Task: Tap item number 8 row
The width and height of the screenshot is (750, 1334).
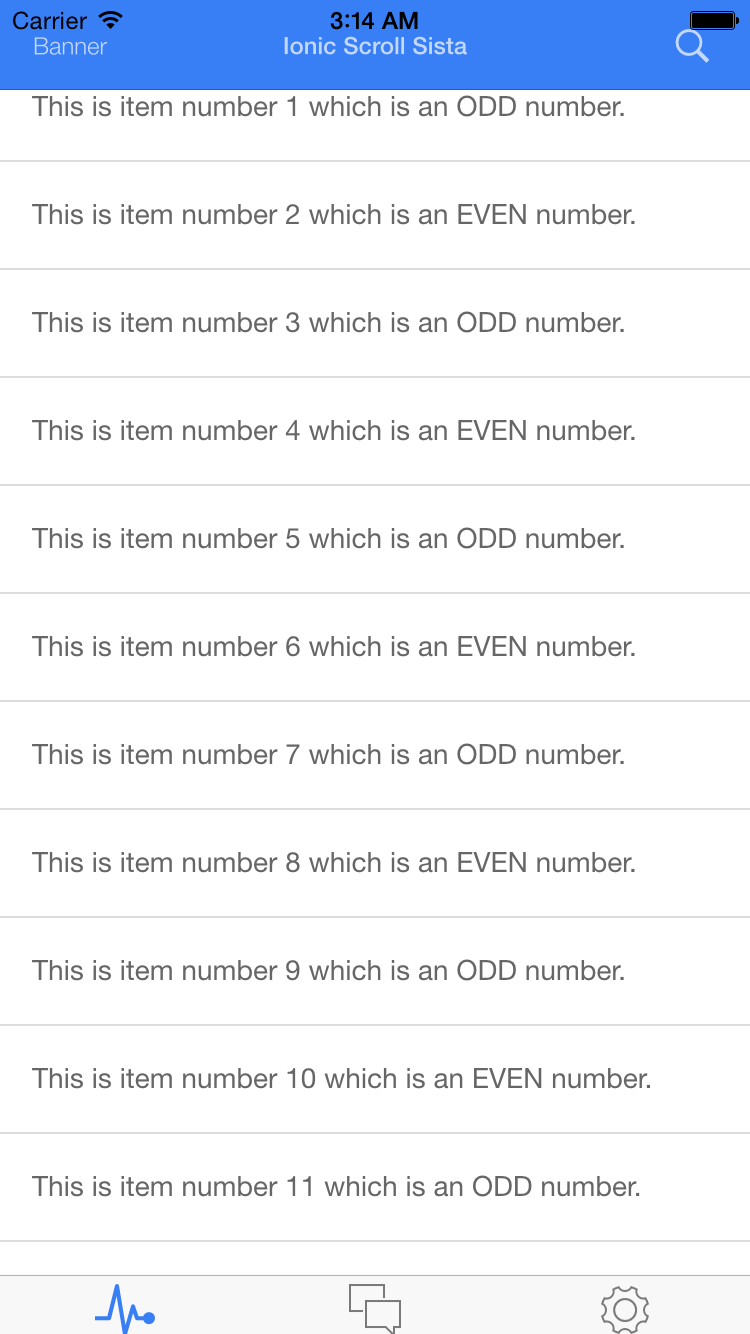Action: coord(375,863)
